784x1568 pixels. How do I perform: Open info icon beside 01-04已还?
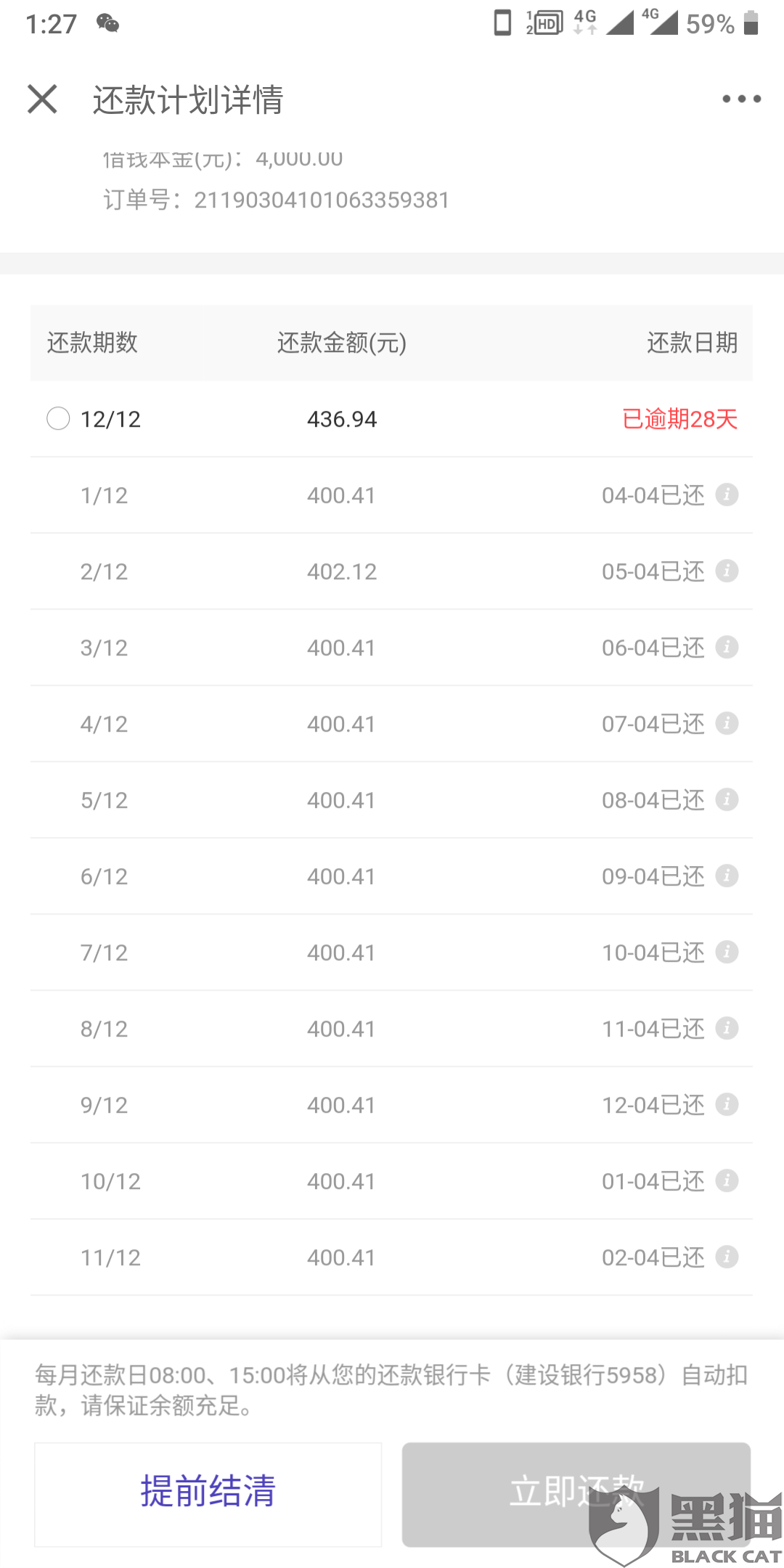click(727, 1181)
